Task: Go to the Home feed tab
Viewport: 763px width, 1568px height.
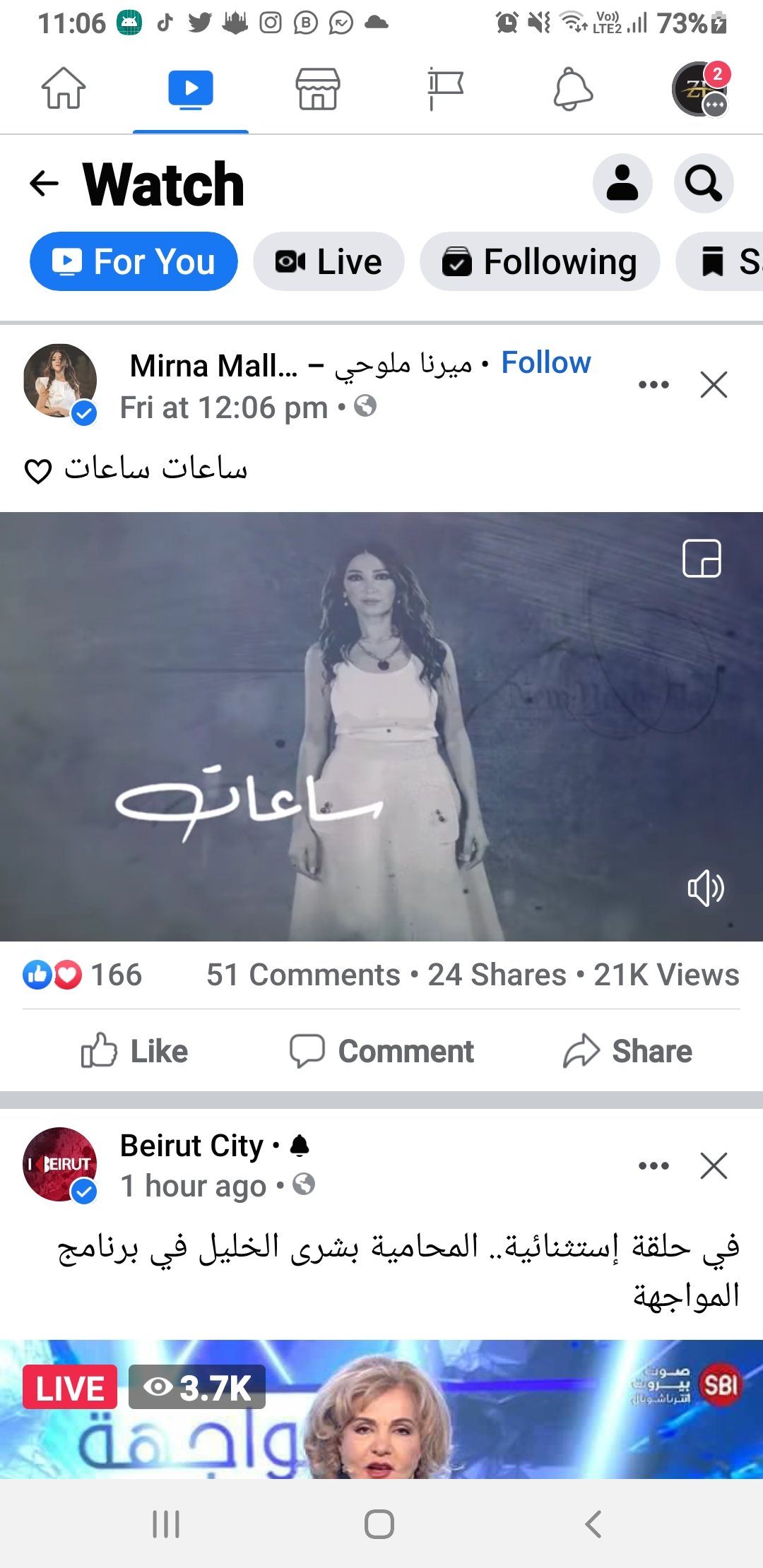Action: (x=64, y=89)
